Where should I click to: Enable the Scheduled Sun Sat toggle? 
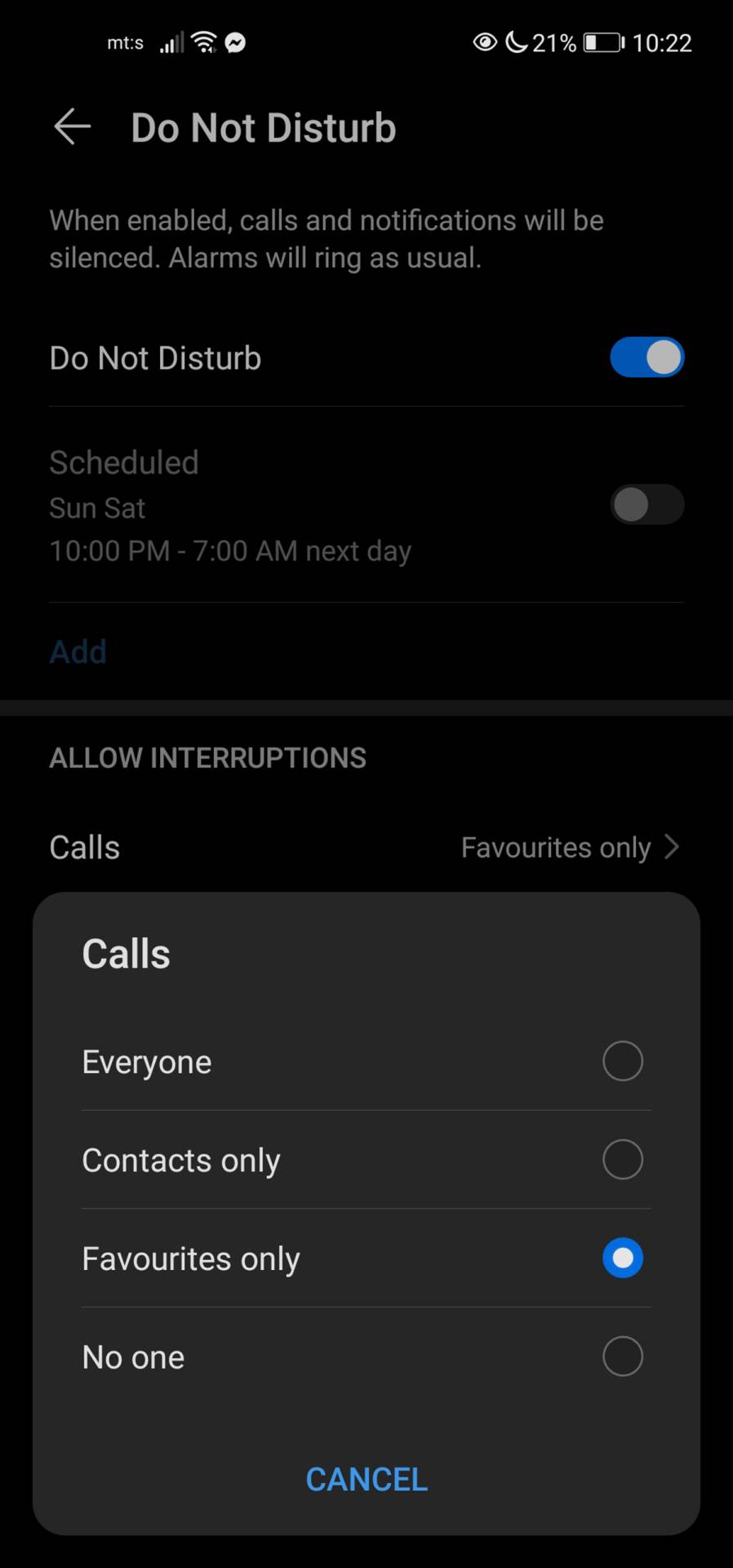pos(646,506)
